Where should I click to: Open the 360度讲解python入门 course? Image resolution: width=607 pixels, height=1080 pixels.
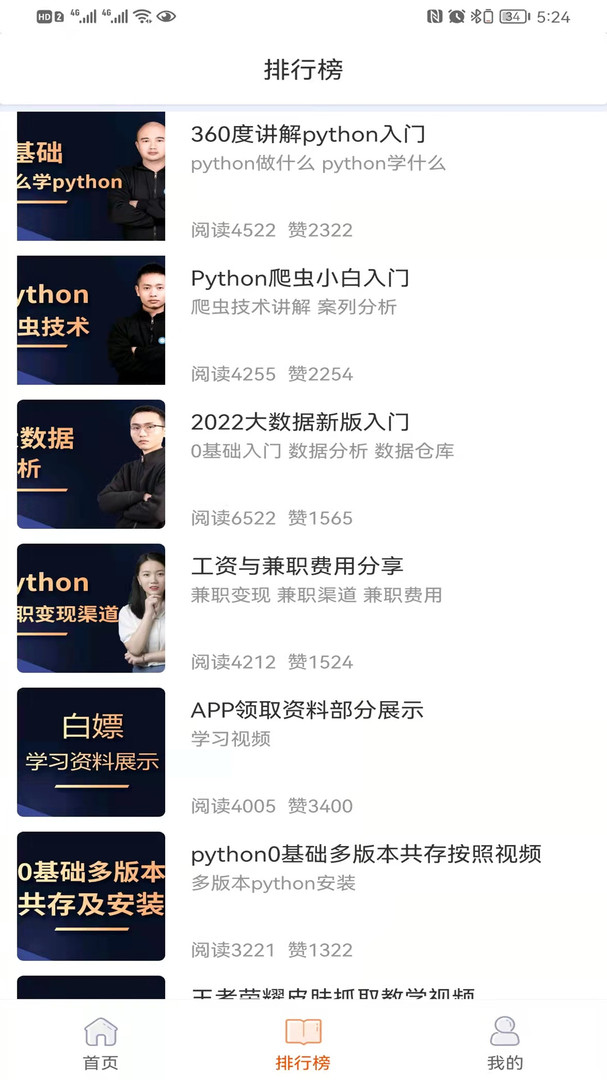[303, 176]
